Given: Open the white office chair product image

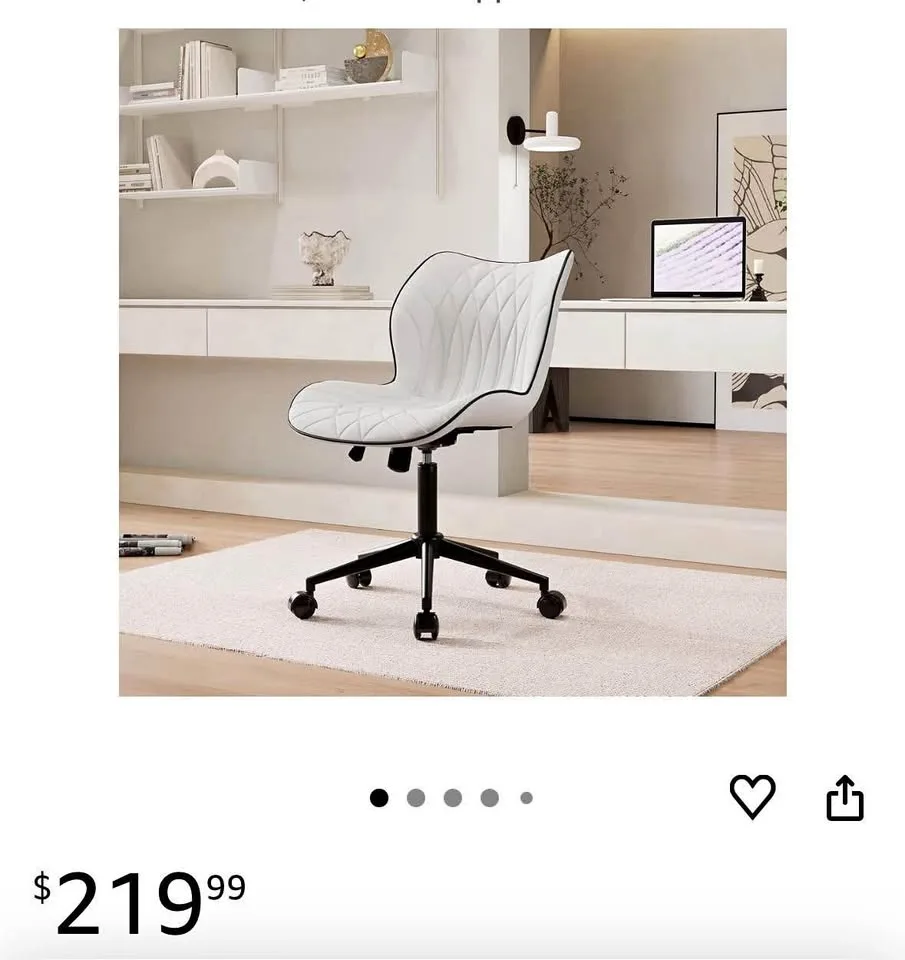Looking at the screenshot, I should (x=452, y=362).
